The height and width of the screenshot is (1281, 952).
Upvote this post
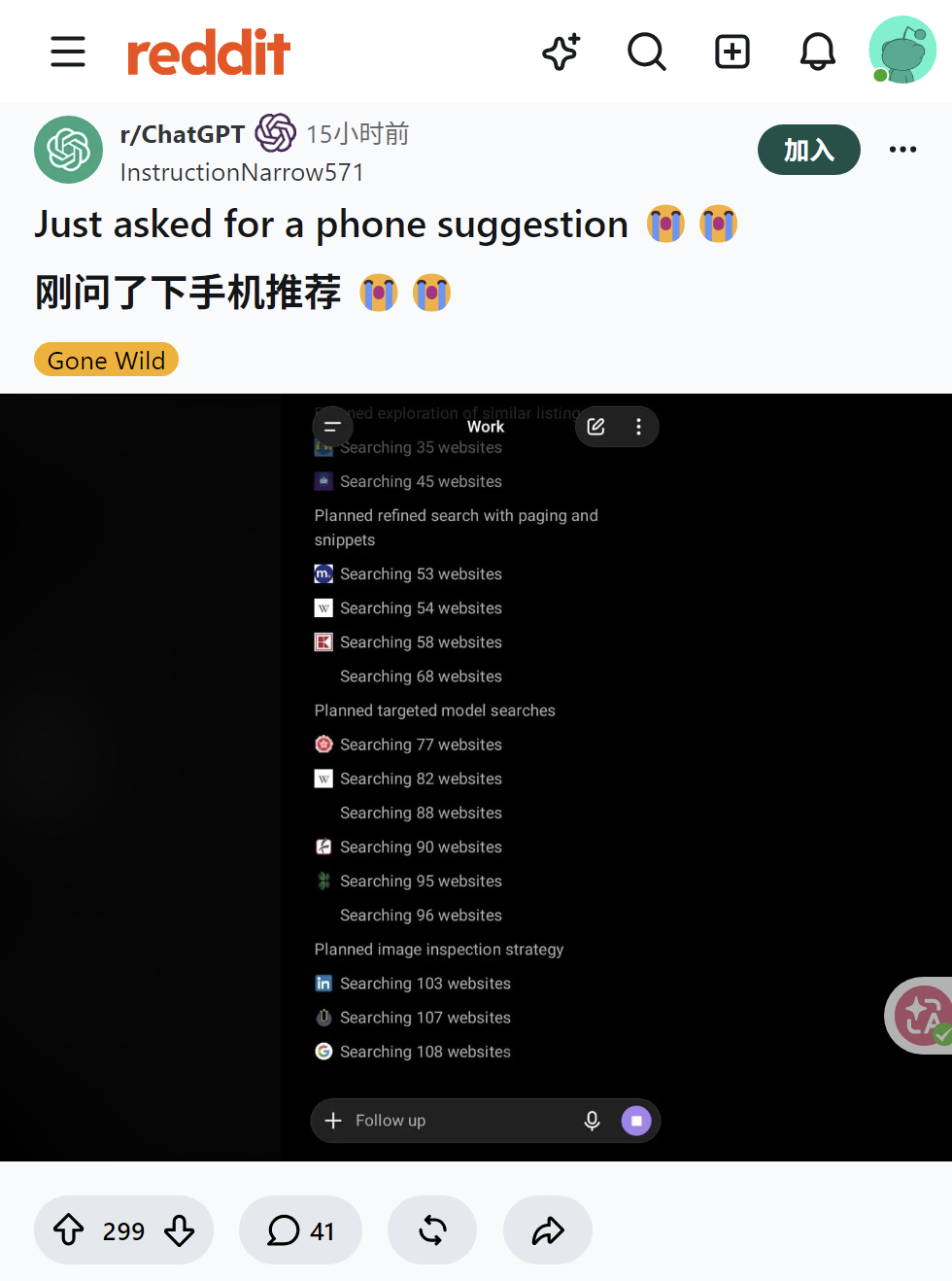click(69, 1230)
